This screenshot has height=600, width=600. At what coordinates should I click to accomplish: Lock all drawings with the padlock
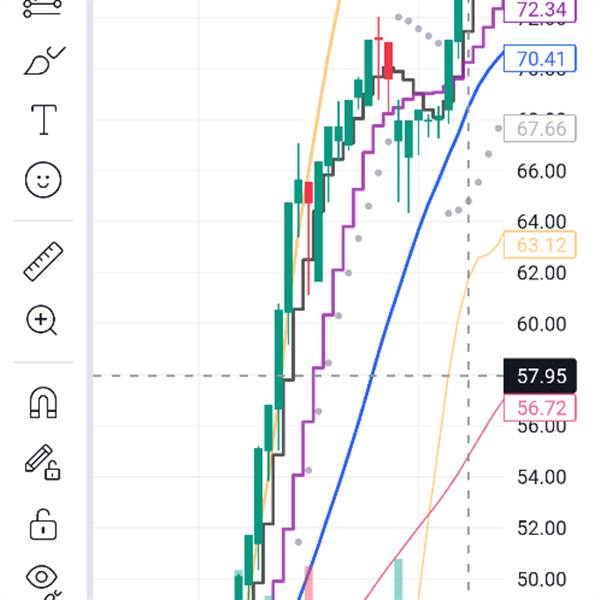click(42, 522)
